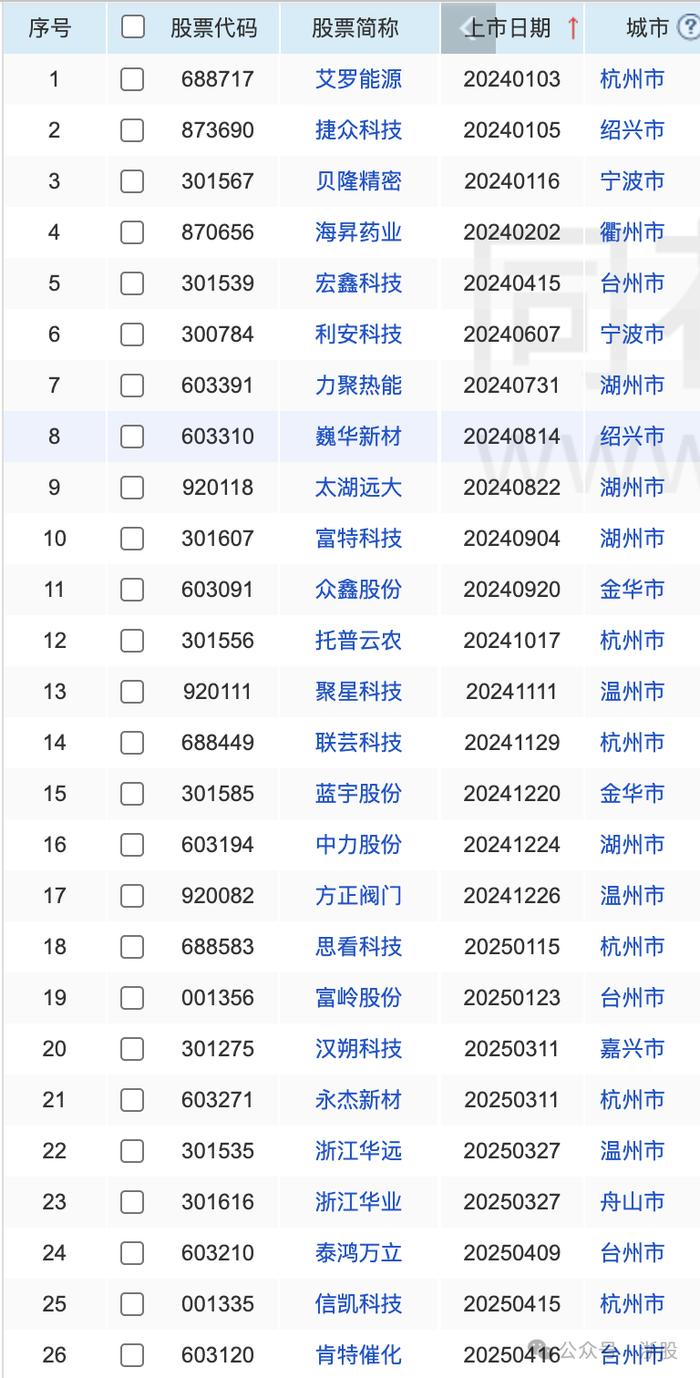Image resolution: width=700 pixels, height=1378 pixels.
Task: Select the checkbox for 001356 富岭股份
Action: coord(132,997)
